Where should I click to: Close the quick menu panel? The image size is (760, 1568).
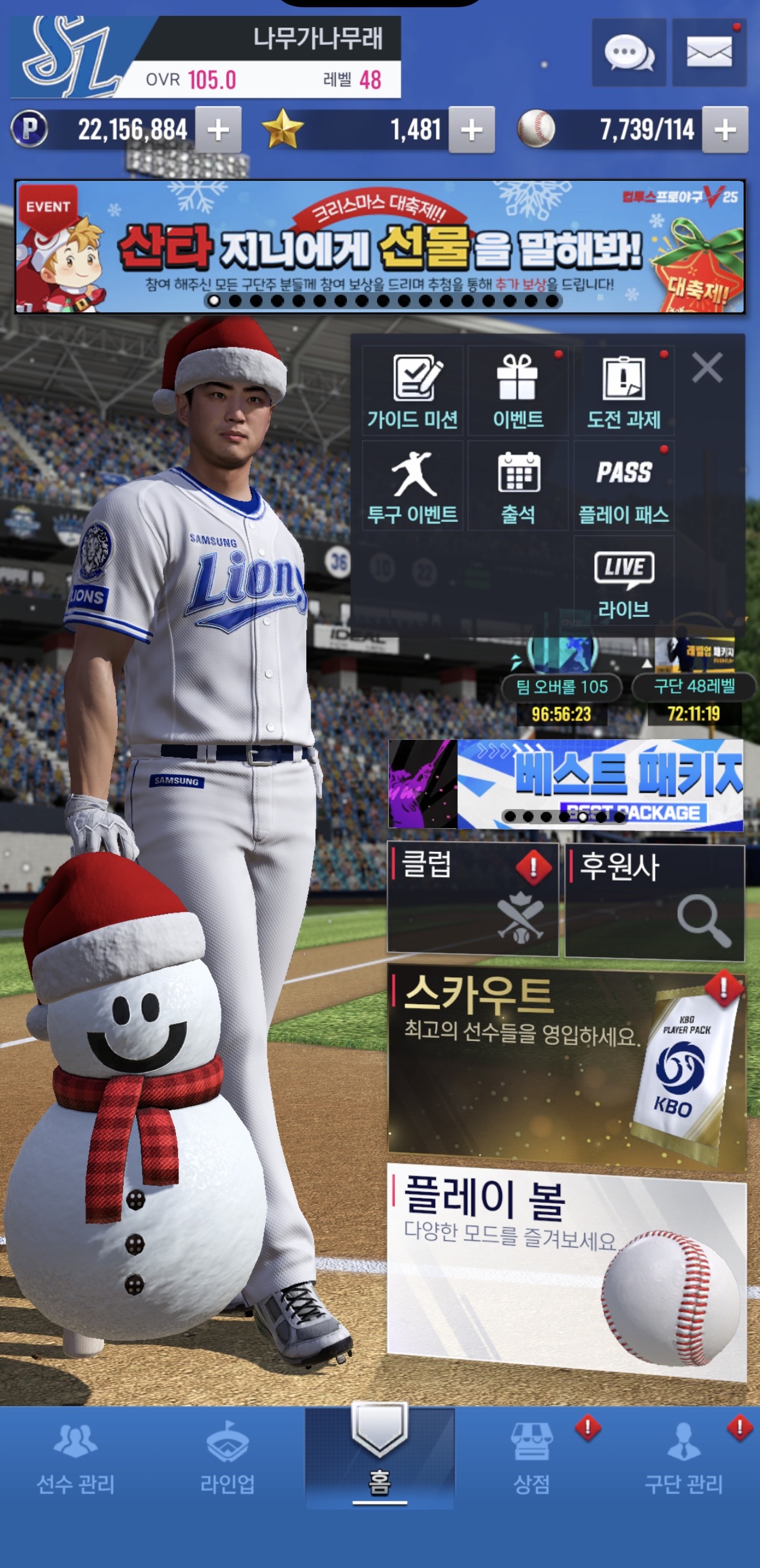[707, 368]
